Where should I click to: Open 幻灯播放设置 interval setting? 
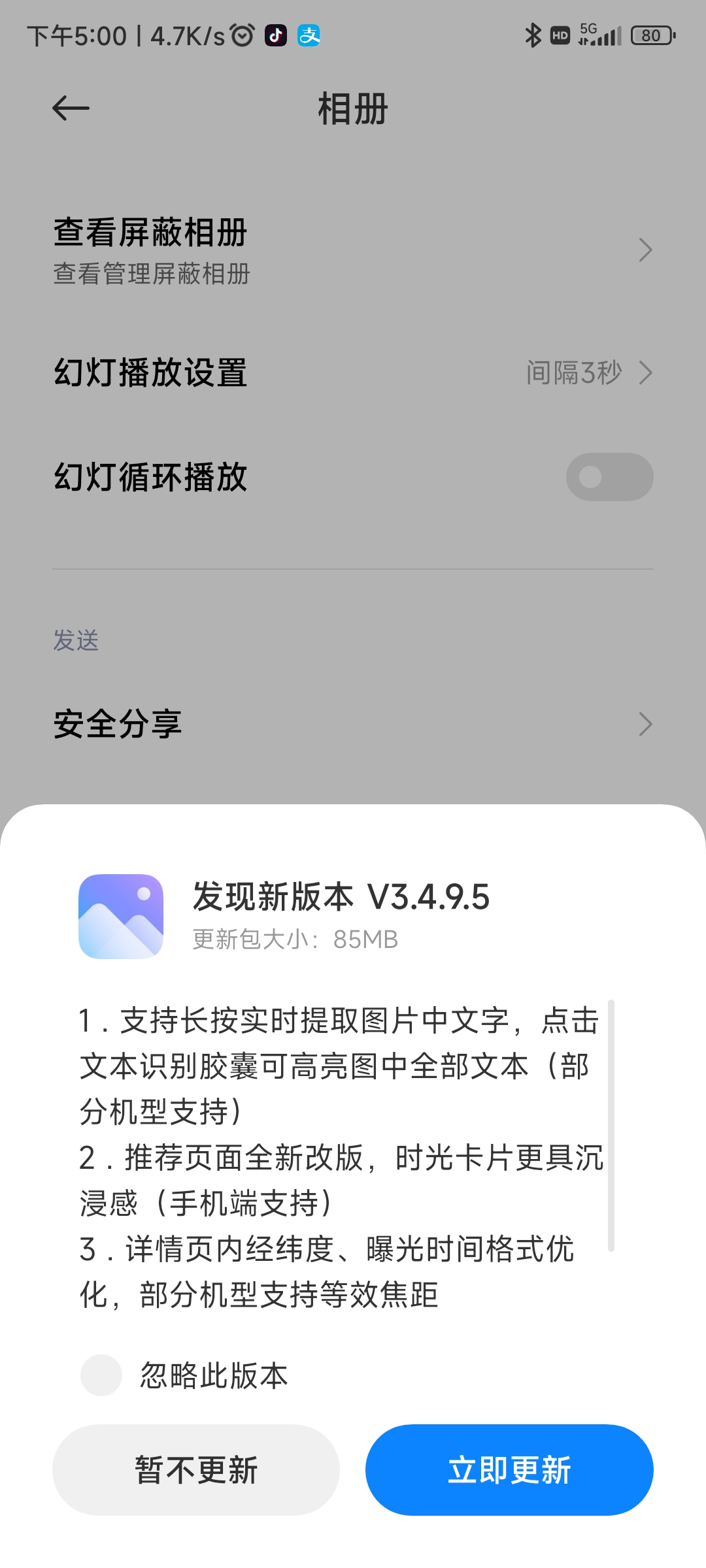click(353, 372)
